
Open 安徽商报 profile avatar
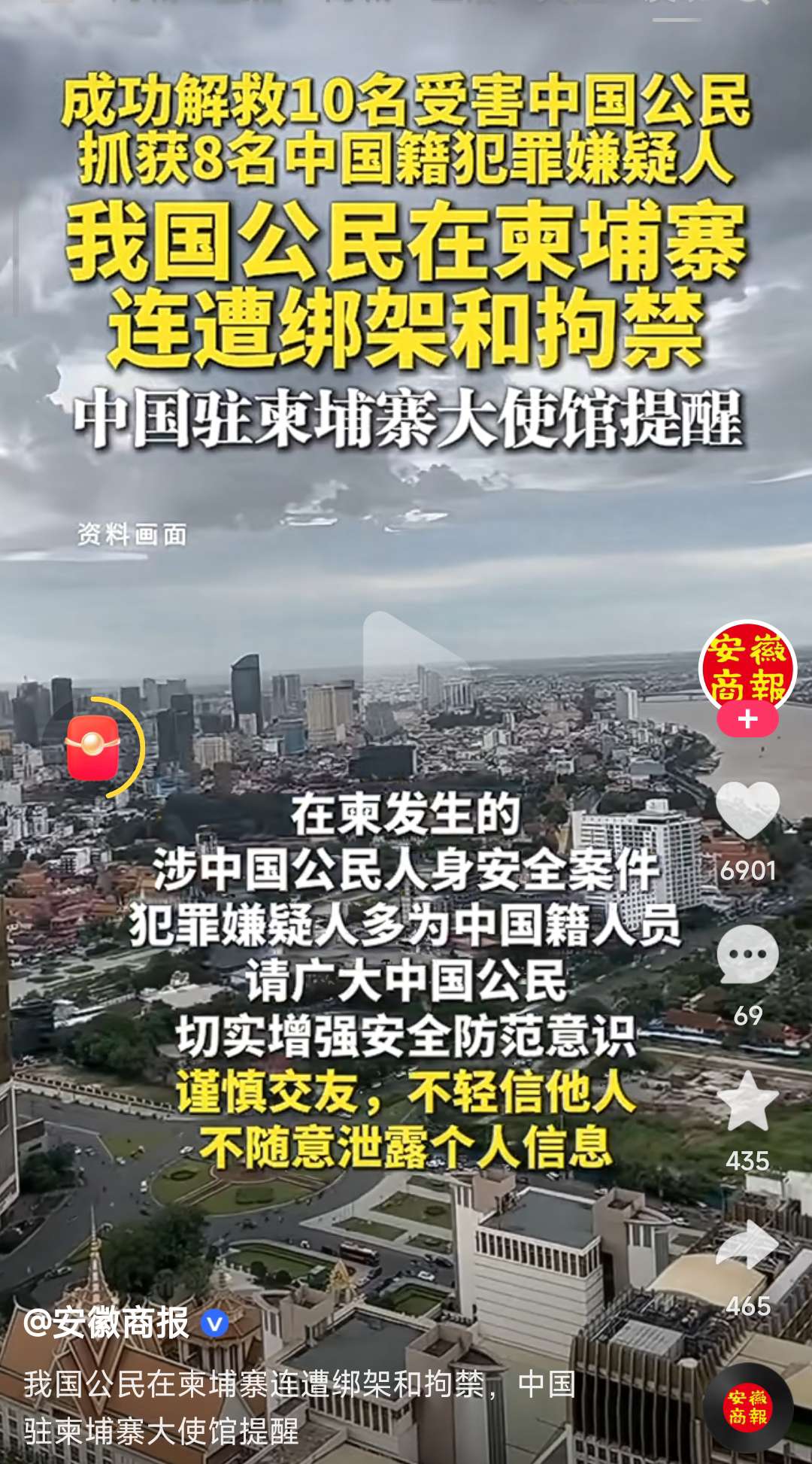(747, 665)
